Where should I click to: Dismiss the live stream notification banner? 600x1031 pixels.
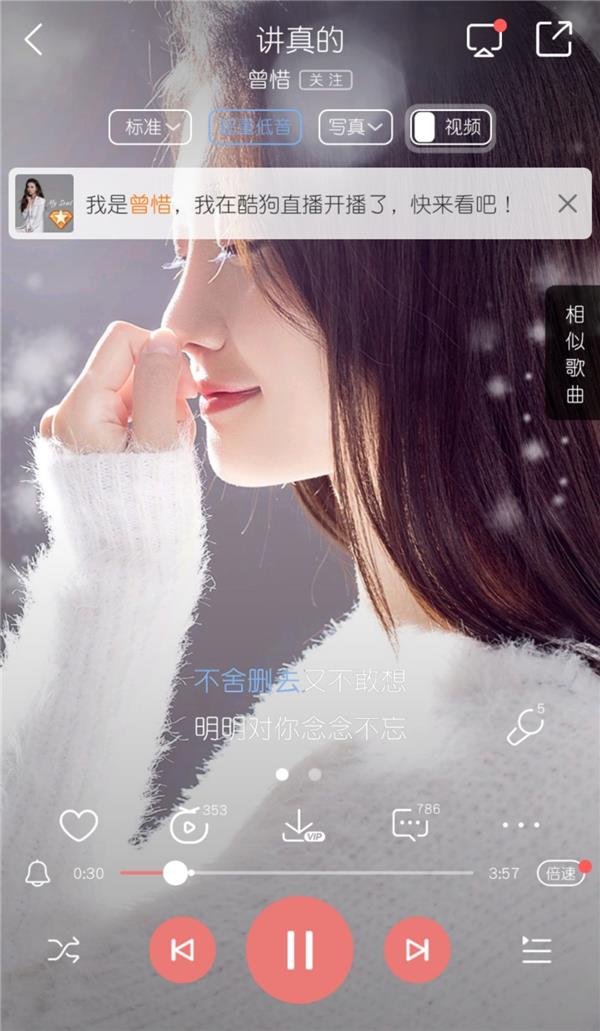click(x=567, y=204)
